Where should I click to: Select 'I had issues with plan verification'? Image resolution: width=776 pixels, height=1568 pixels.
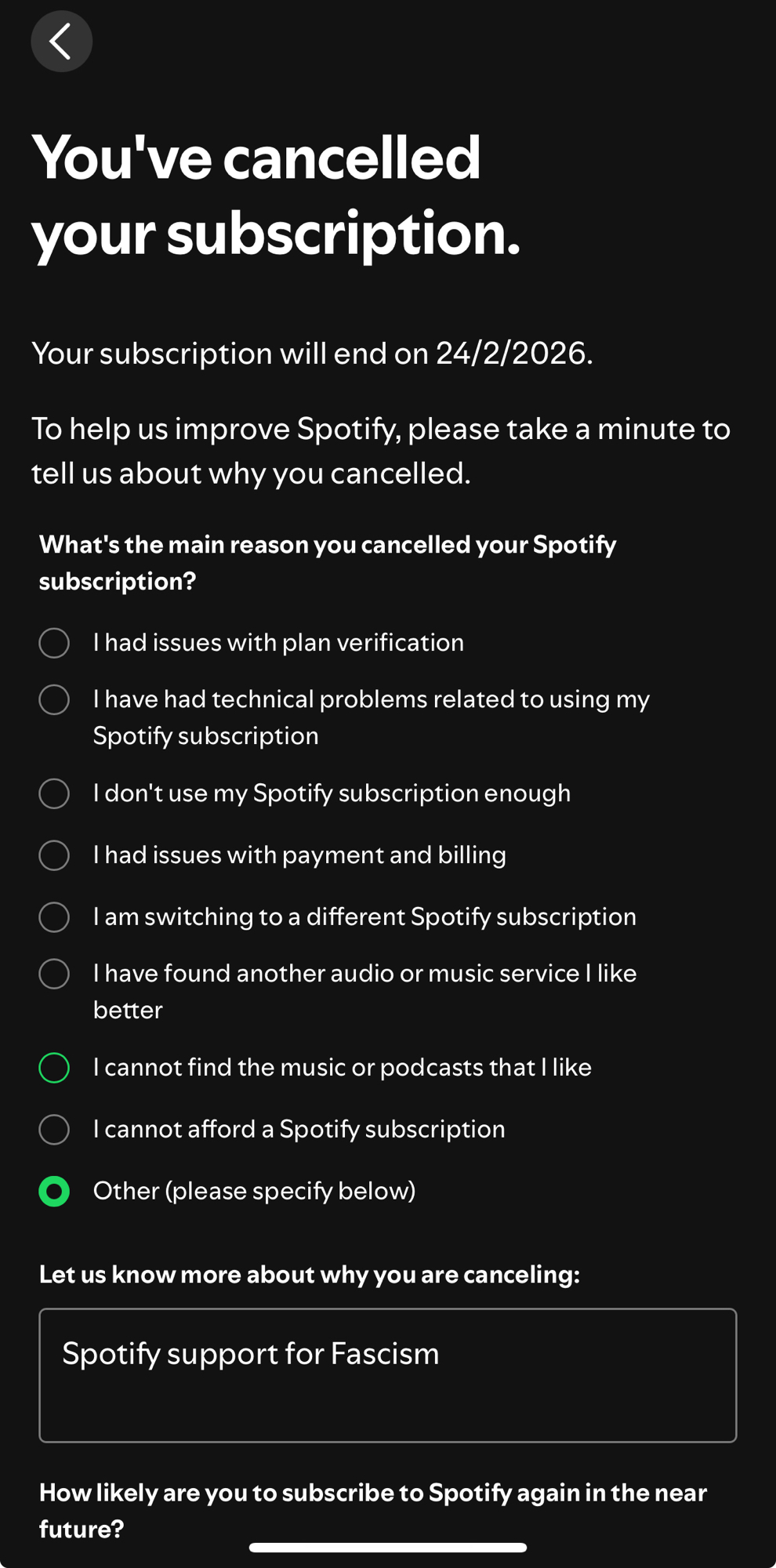click(x=54, y=643)
